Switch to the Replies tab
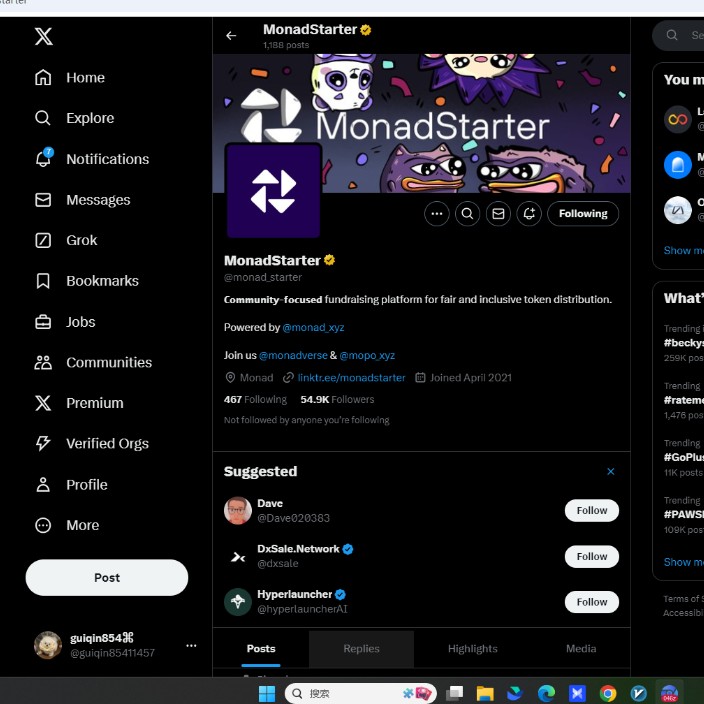Viewport: 704px width, 704px height. pos(361,648)
